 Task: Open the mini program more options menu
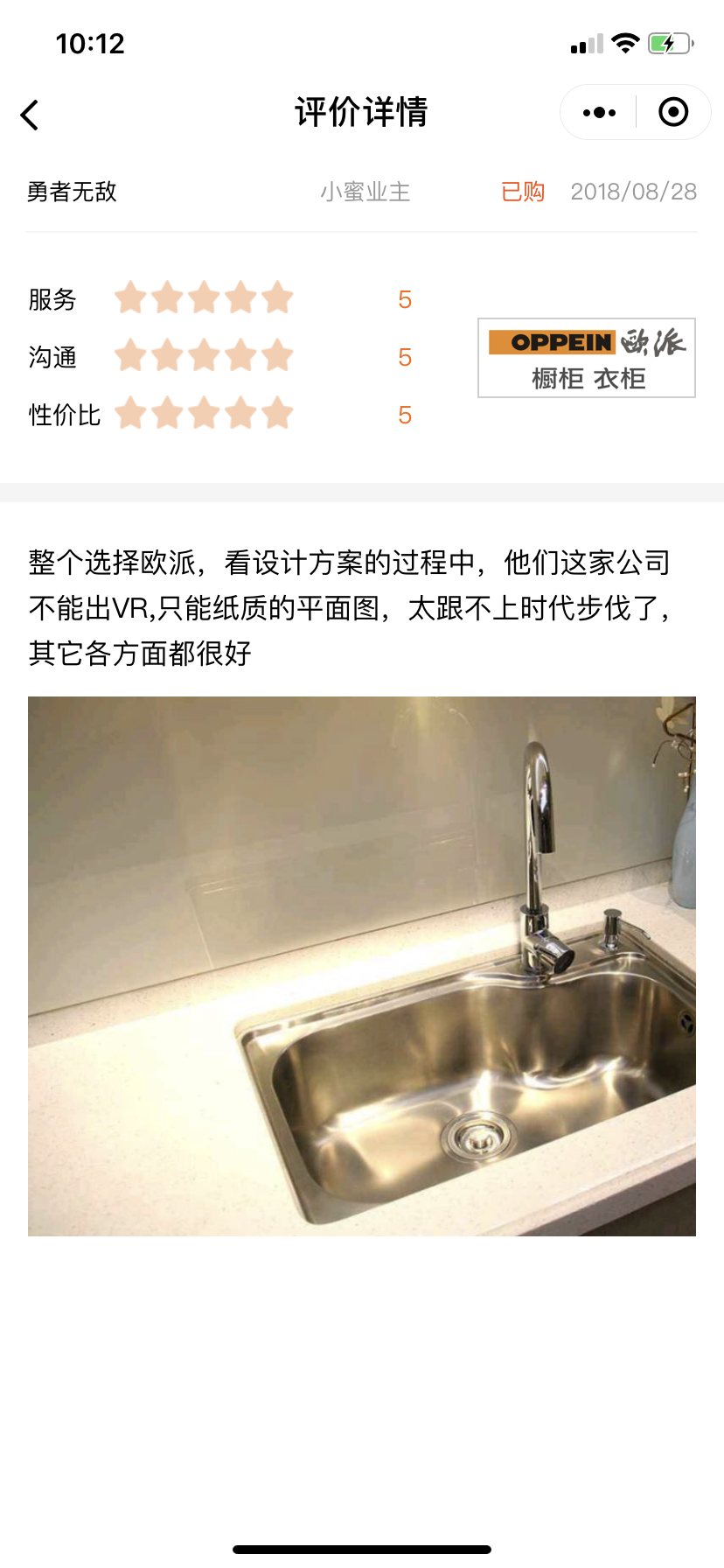pos(599,113)
